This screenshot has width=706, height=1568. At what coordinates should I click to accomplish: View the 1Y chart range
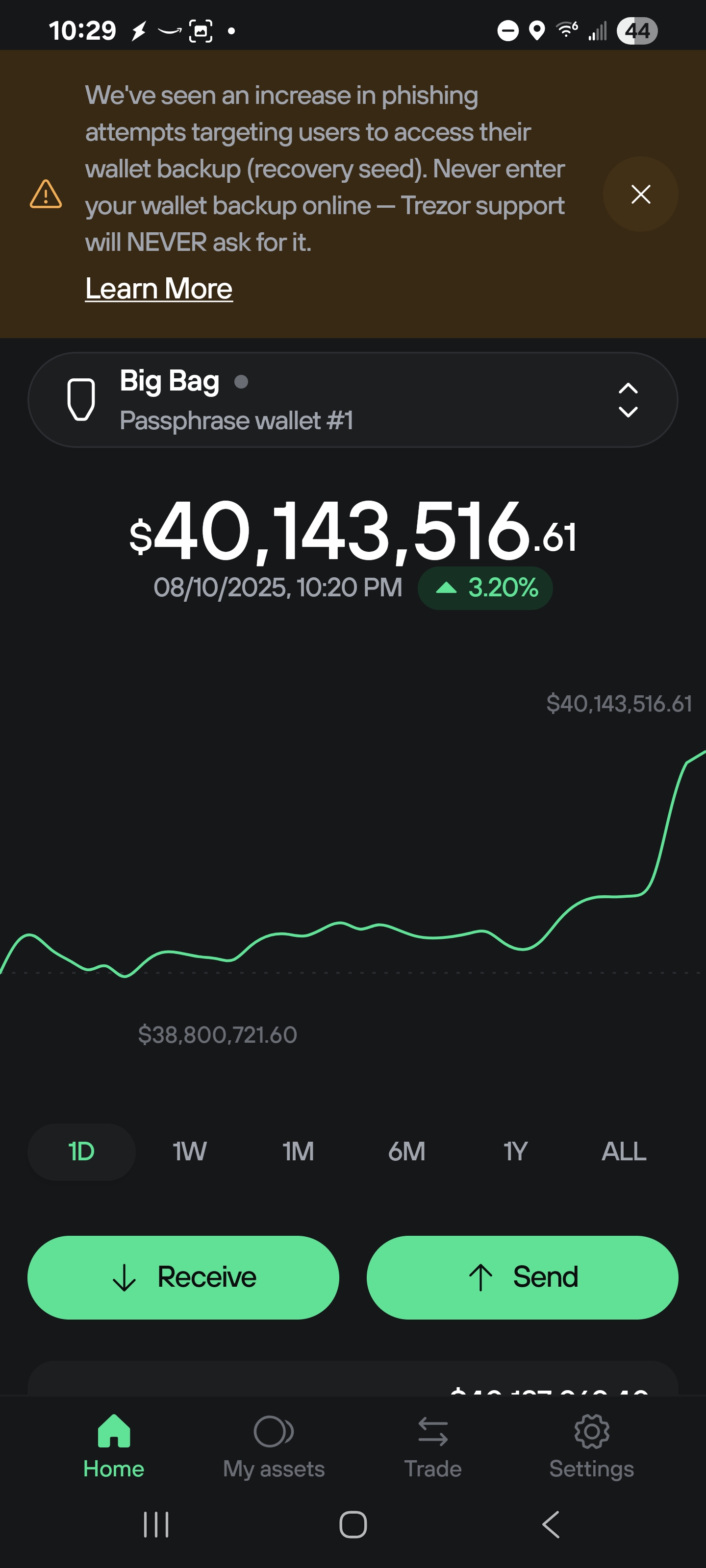515,1151
